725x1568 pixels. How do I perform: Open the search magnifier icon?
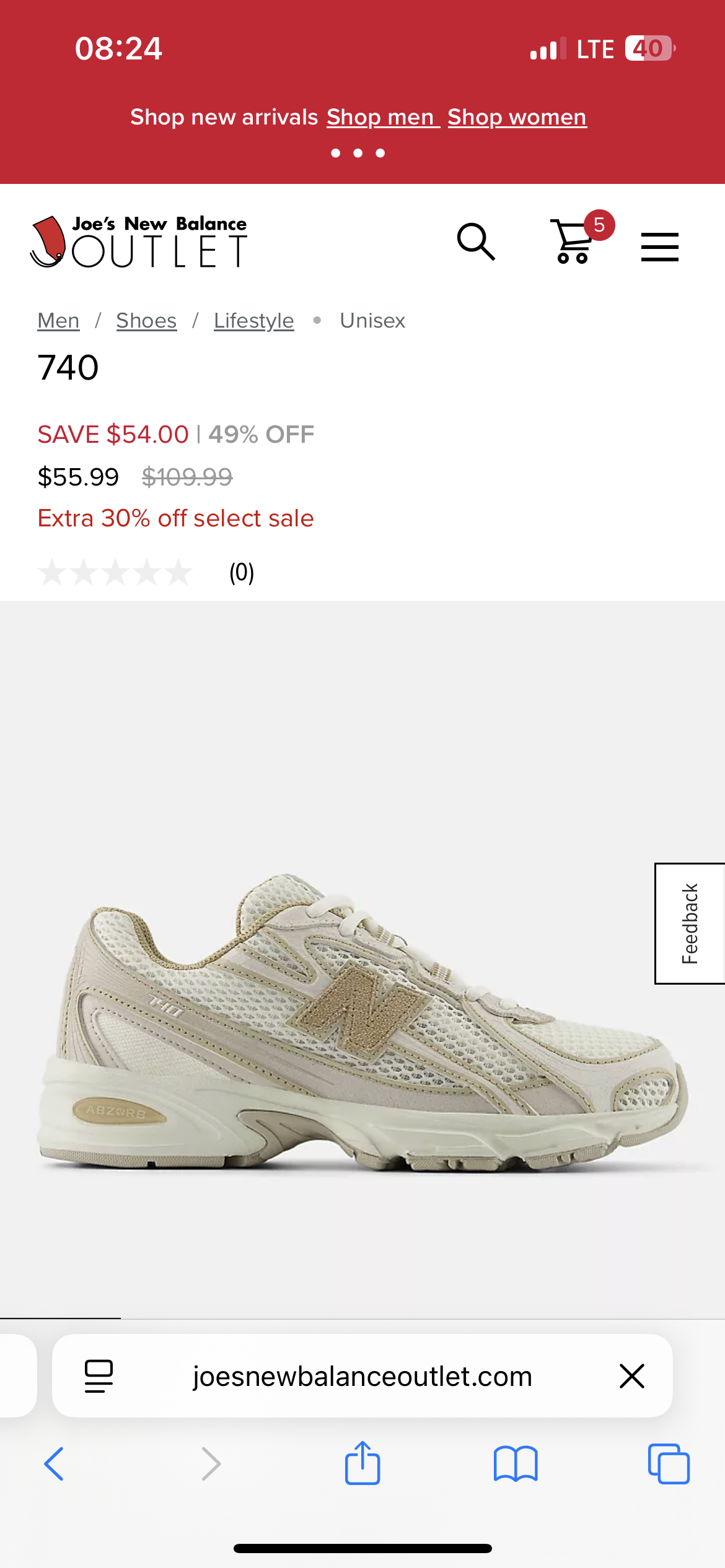click(x=476, y=242)
